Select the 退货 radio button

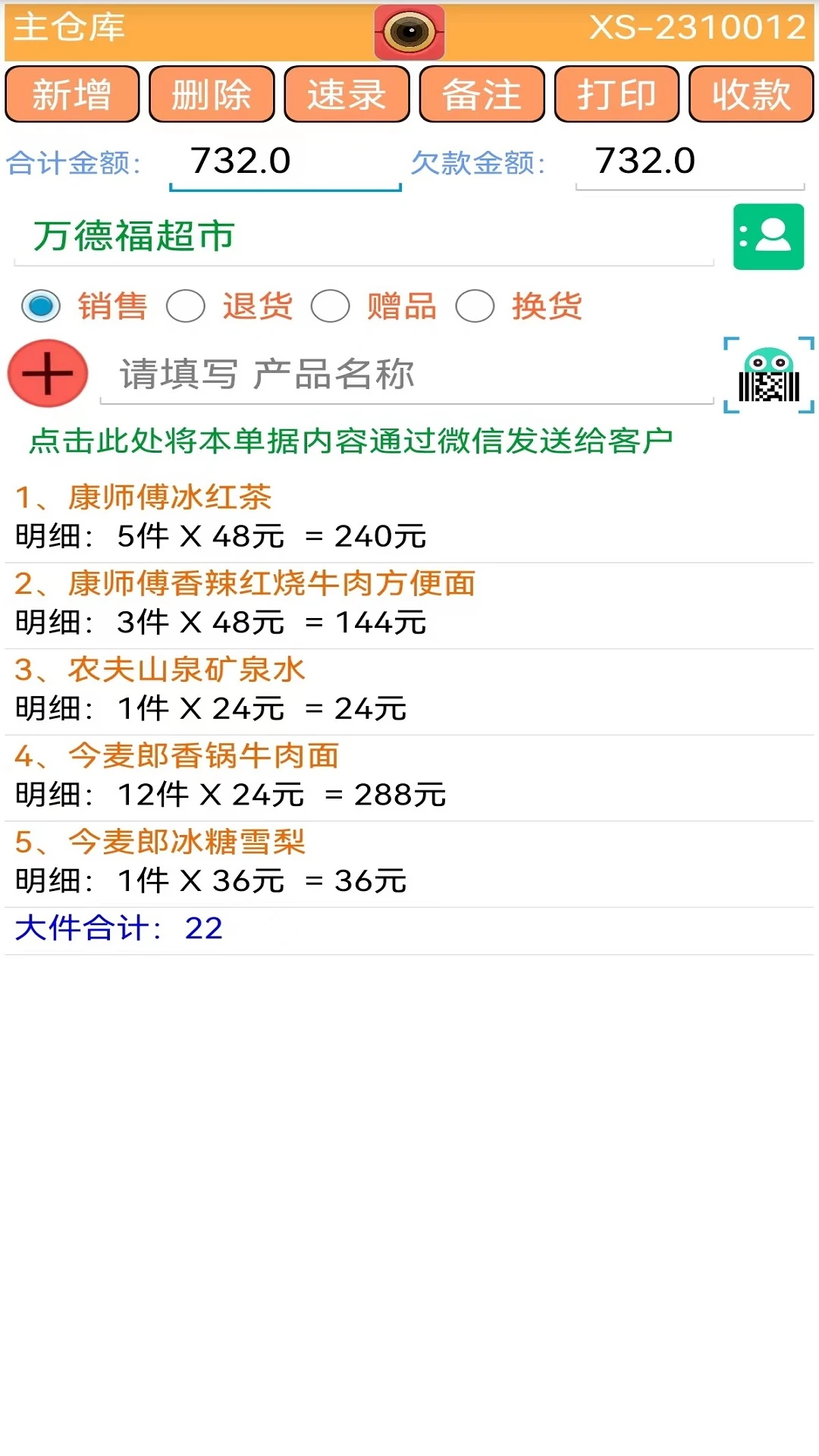coord(187,306)
